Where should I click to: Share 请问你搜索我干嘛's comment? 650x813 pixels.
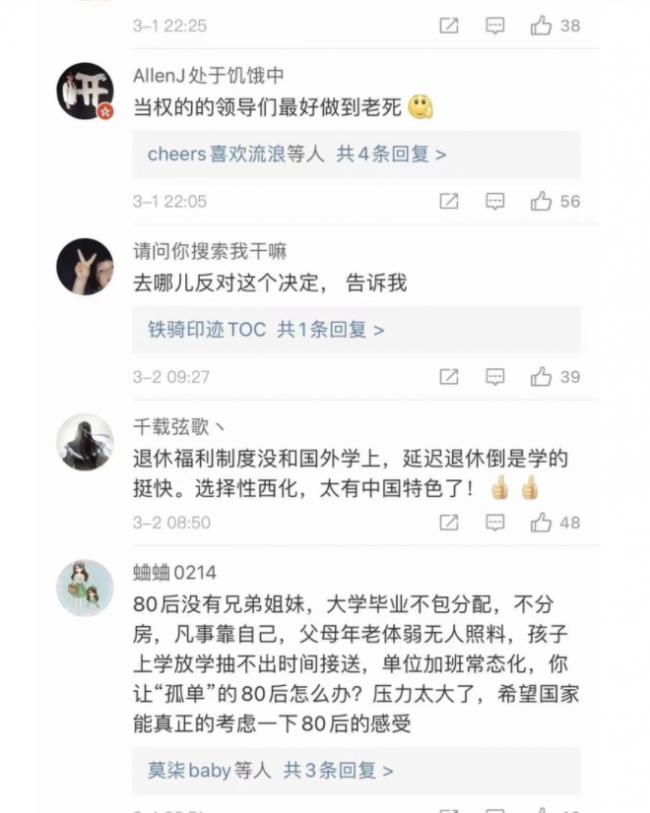pos(449,377)
